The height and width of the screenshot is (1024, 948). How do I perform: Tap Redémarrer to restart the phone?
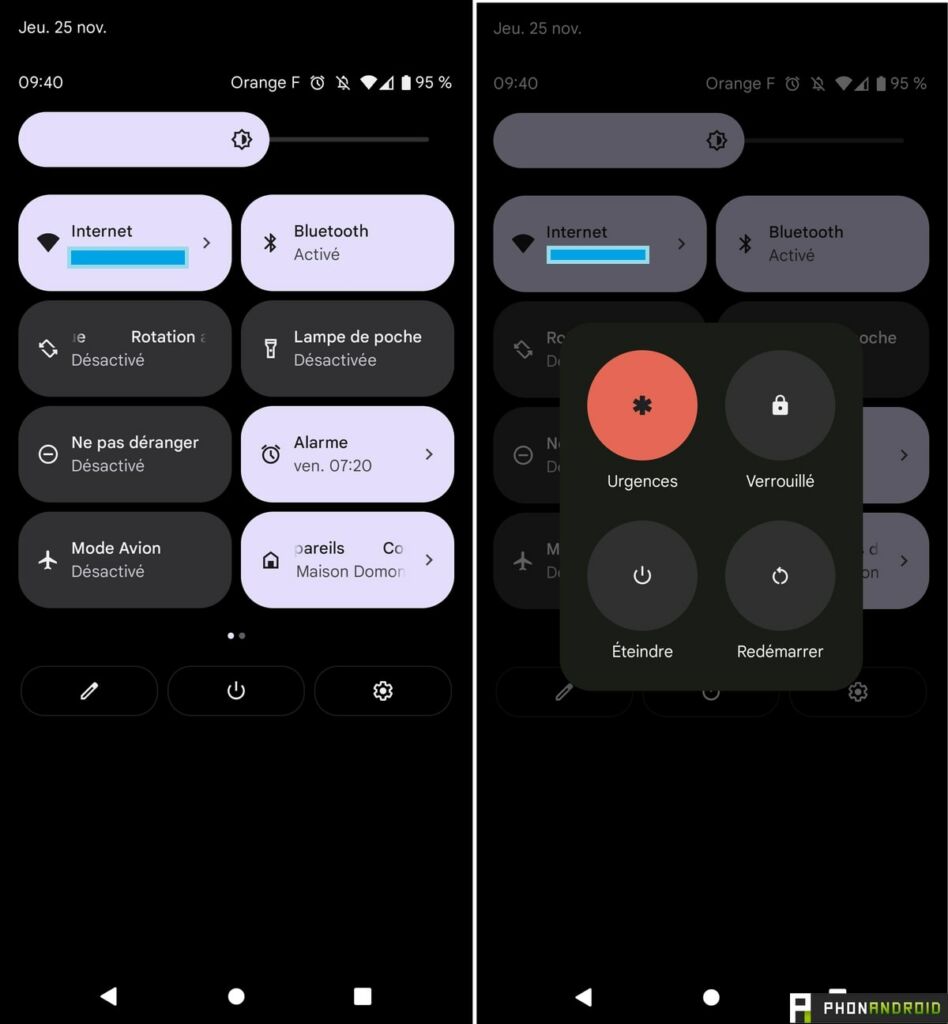click(x=779, y=575)
